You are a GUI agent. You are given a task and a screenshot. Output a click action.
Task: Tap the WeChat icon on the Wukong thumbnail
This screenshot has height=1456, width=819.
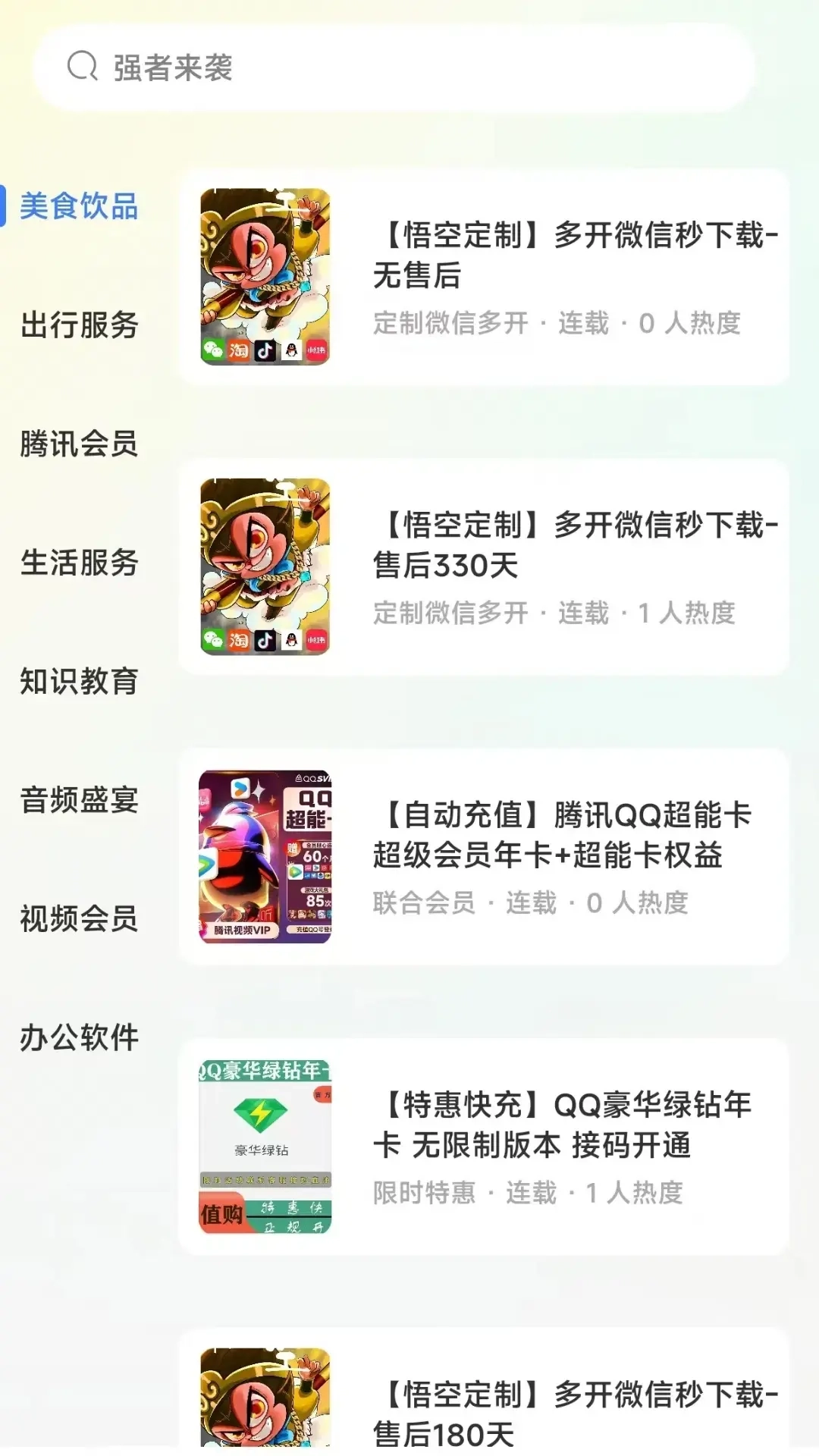[213, 349]
